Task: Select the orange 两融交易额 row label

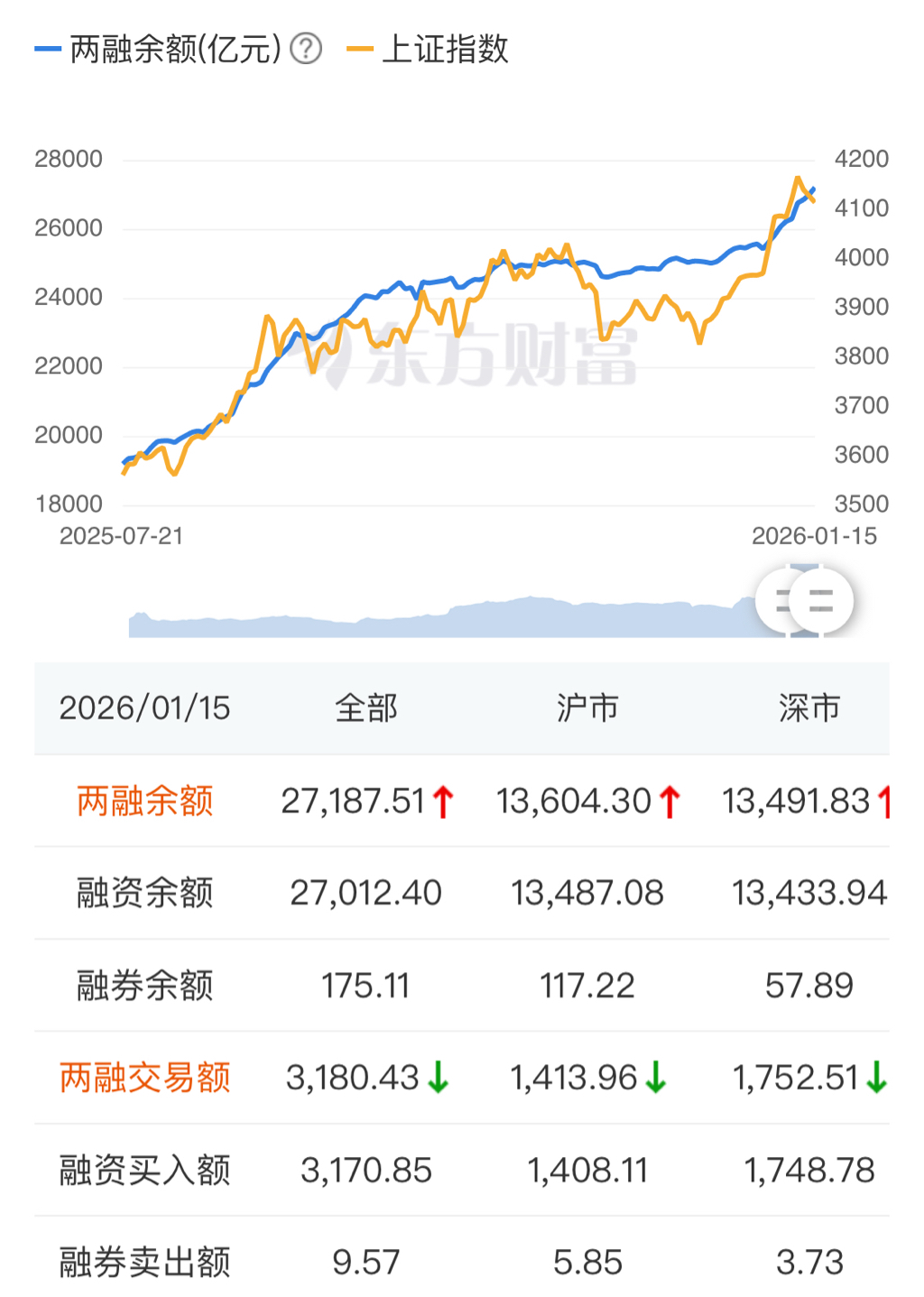Action: [x=144, y=1078]
